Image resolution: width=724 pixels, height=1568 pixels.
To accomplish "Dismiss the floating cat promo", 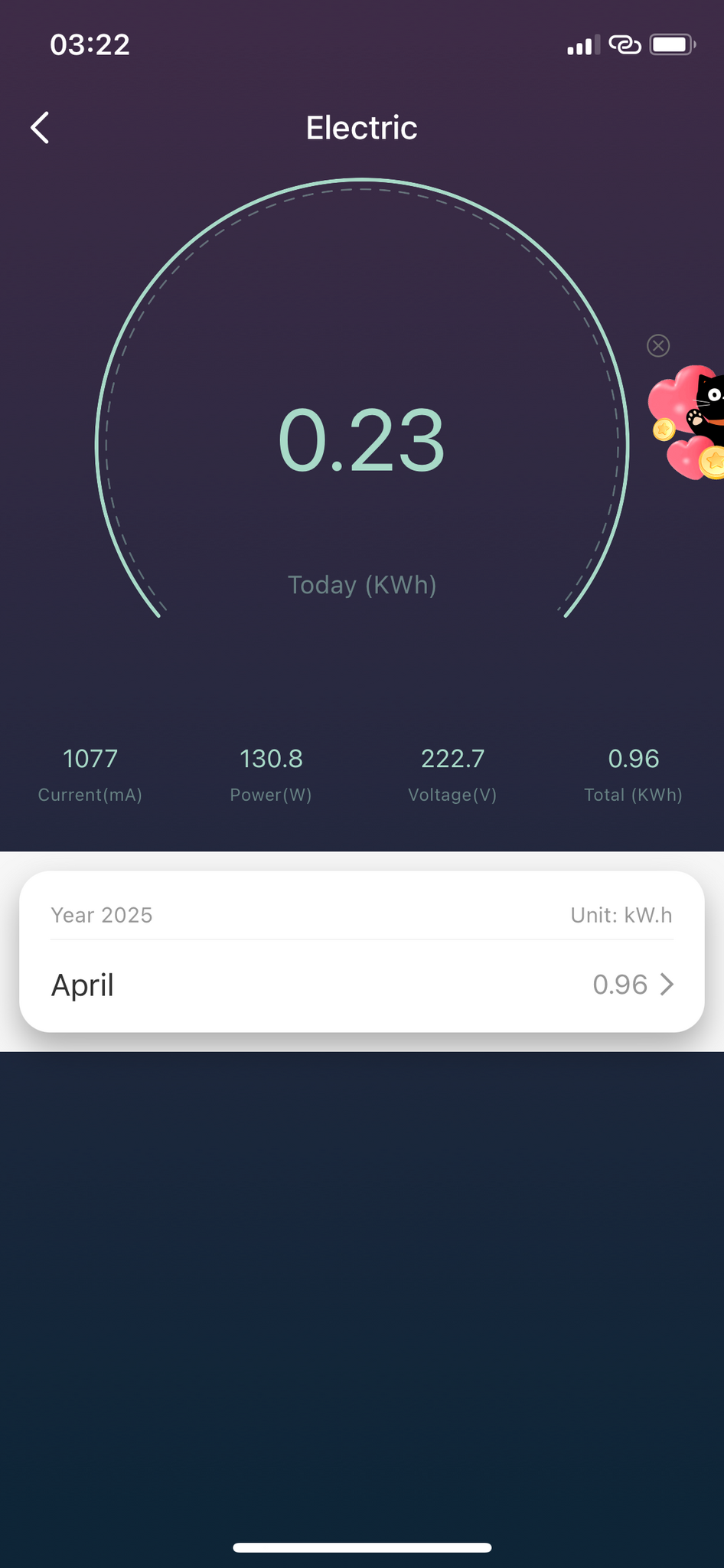I will click(x=658, y=346).
